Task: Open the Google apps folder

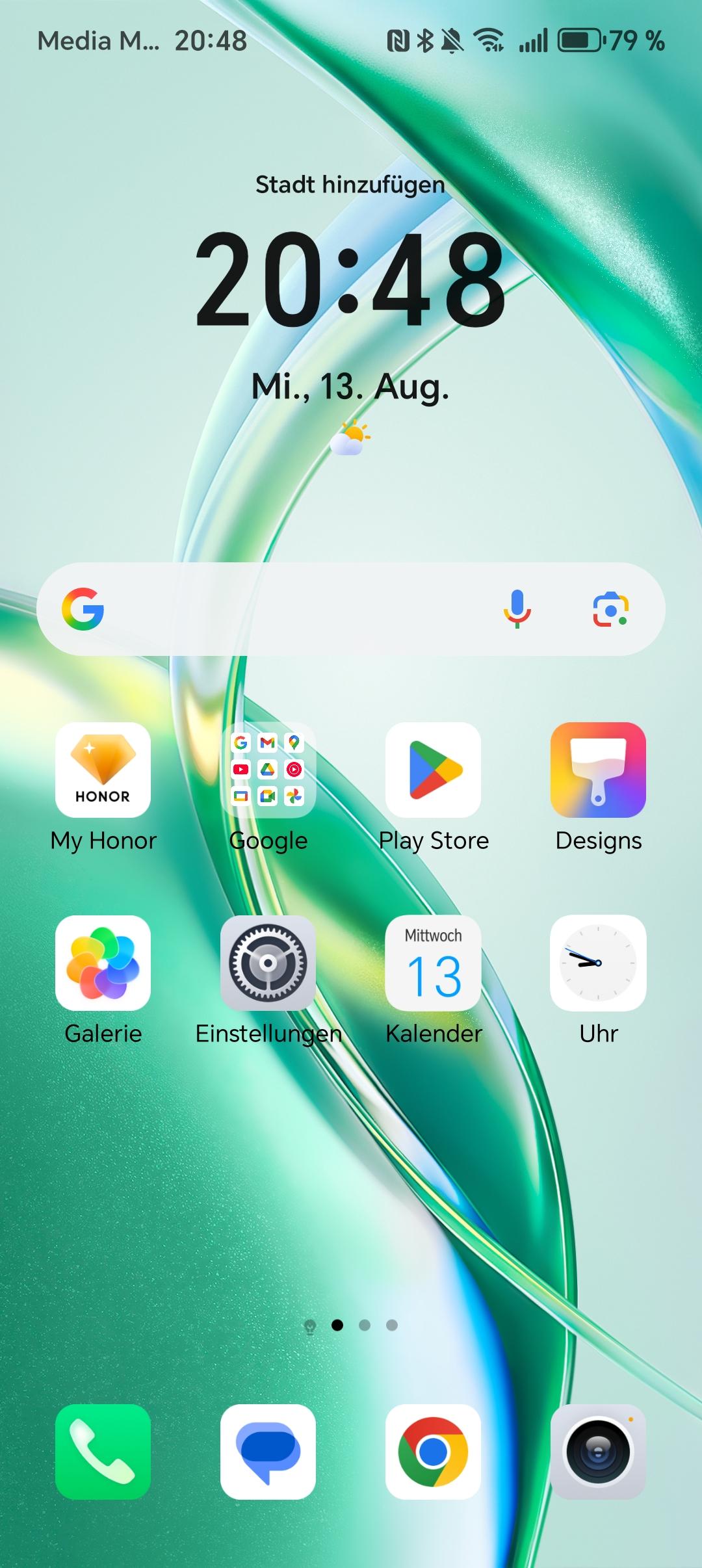Action: point(268,770)
